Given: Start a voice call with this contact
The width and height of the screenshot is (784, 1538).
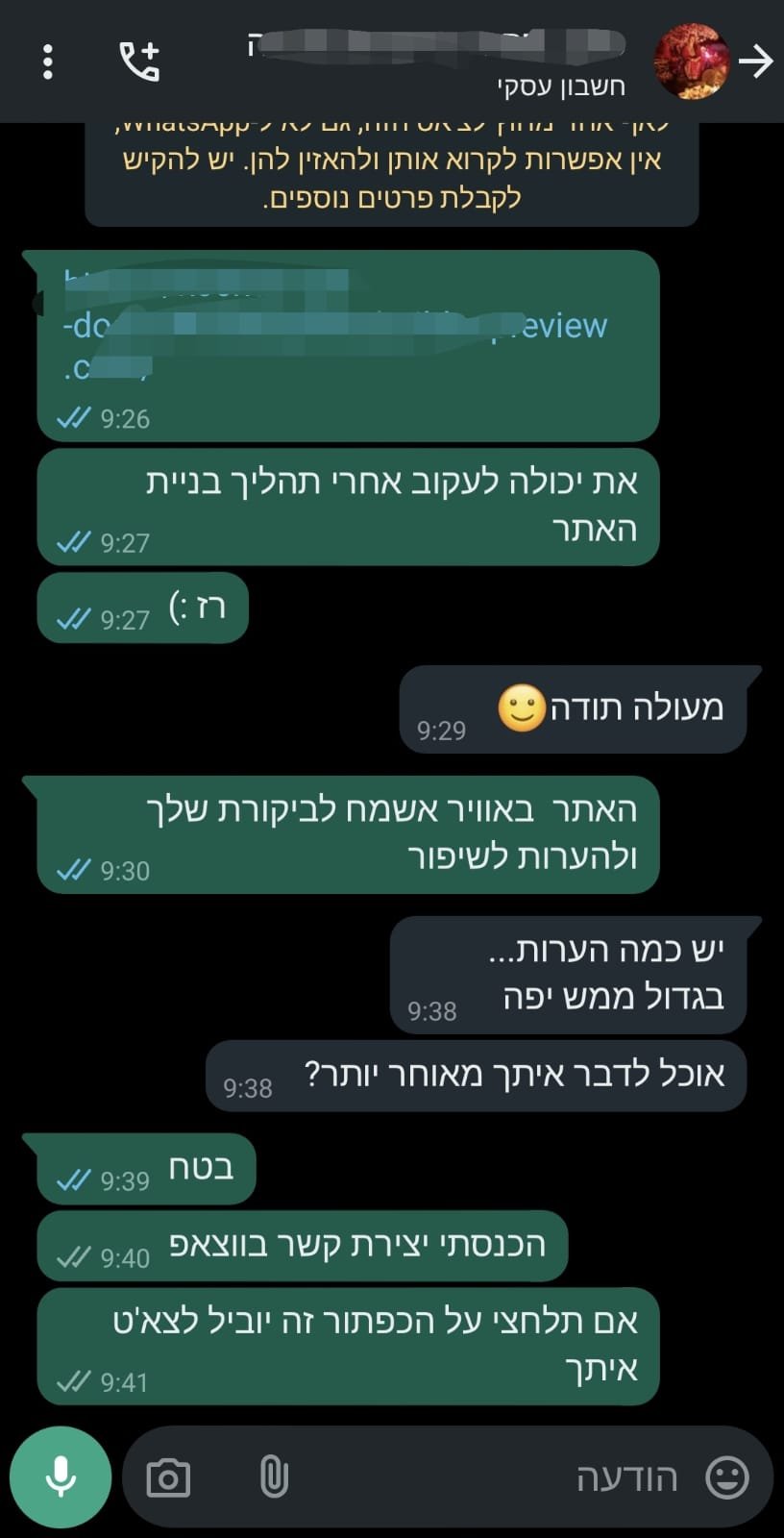Looking at the screenshot, I should point(140,61).
